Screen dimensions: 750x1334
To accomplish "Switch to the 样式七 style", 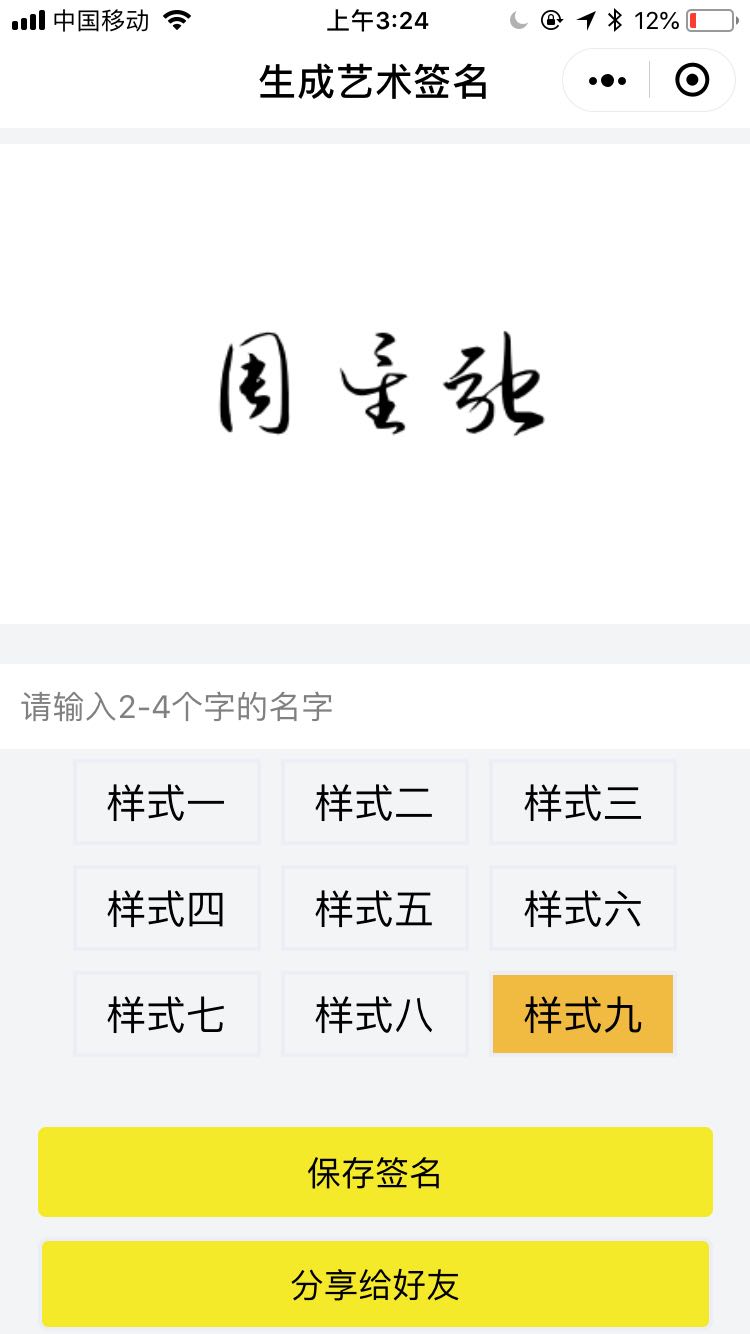I will point(167,1015).
